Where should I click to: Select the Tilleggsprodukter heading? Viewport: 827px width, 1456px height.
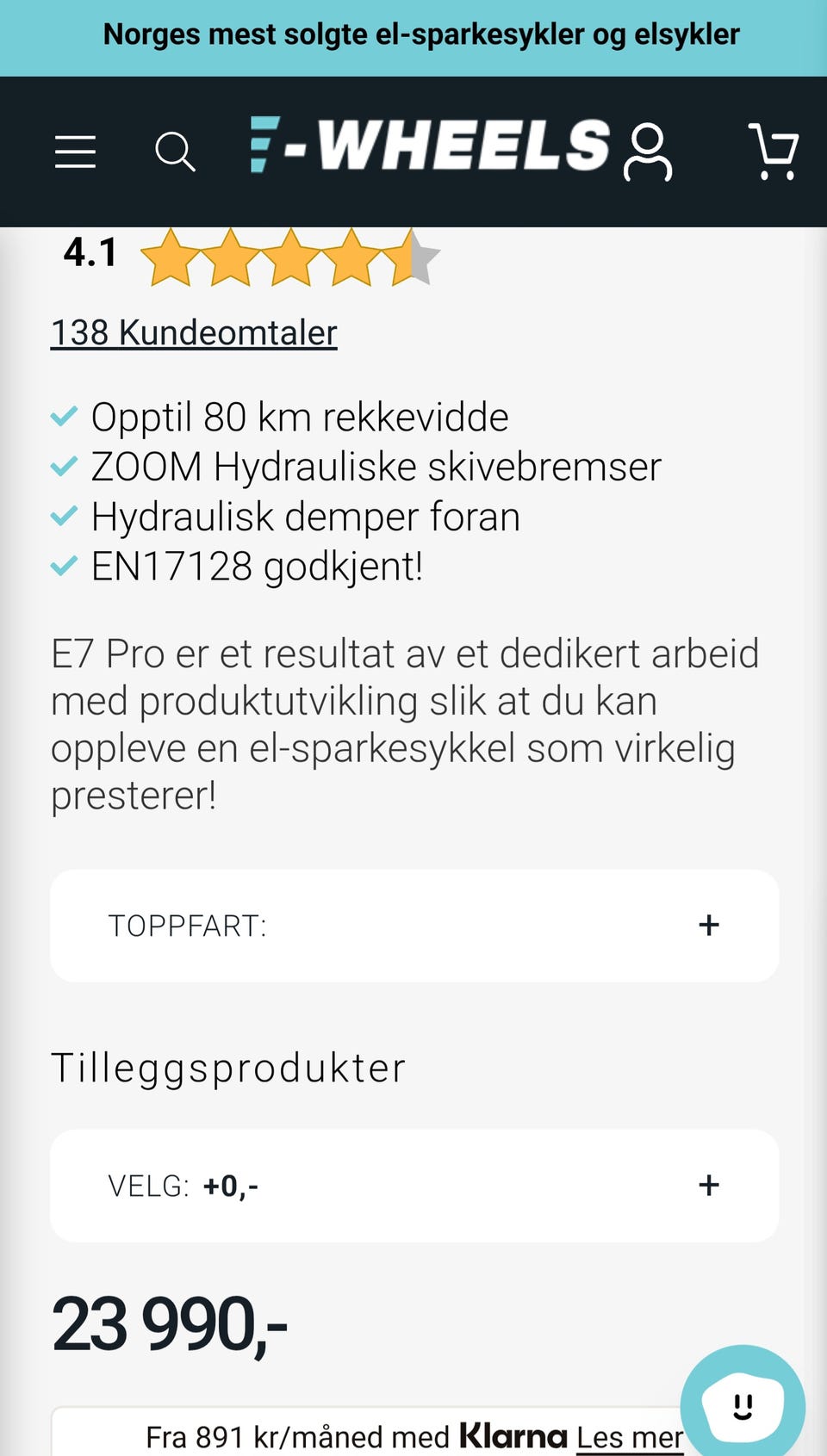pyautogui.click(x=227, y=1066)
